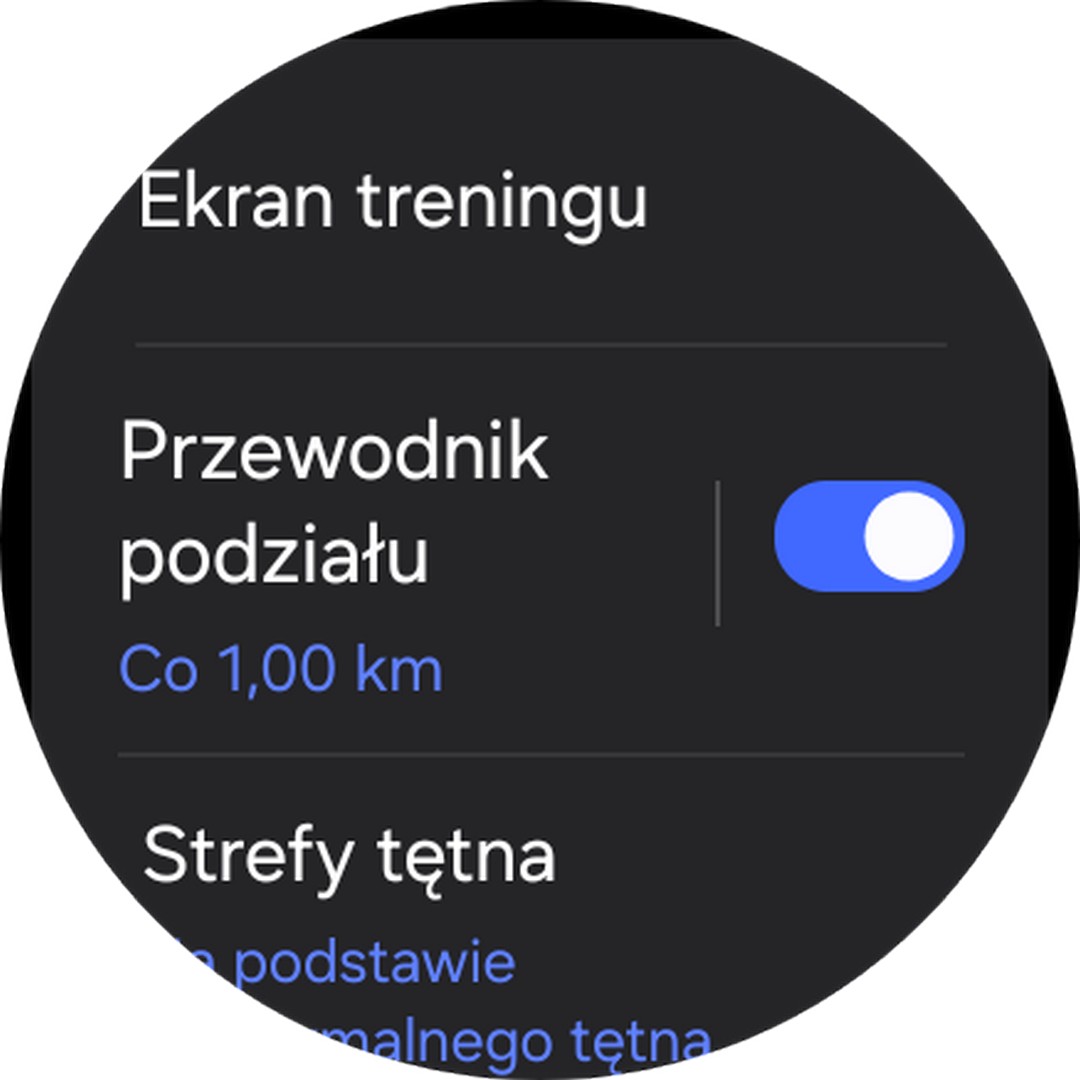Open the Ekran treningu settings

392,203
